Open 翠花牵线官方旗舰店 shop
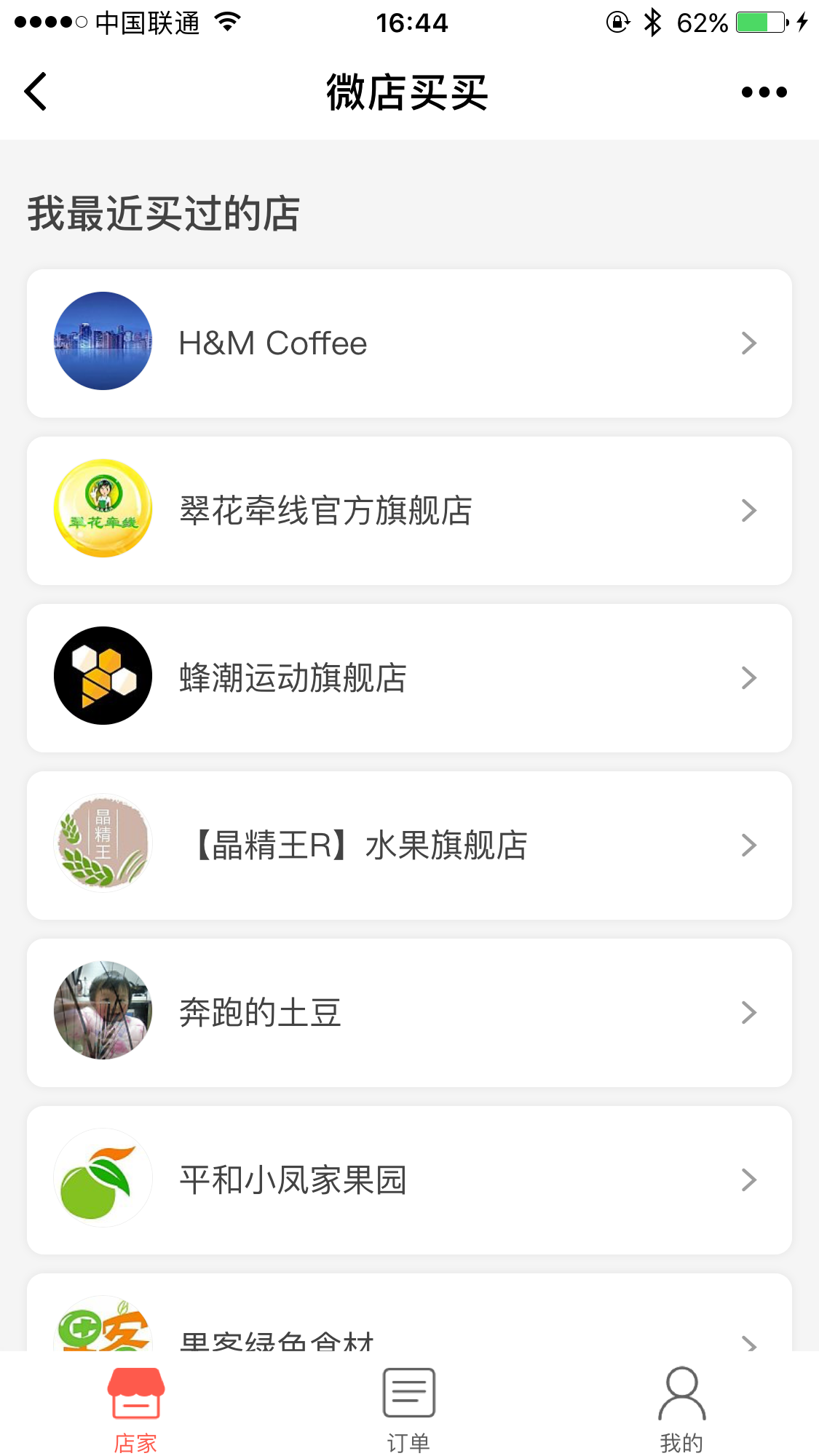 coord(409,511)
